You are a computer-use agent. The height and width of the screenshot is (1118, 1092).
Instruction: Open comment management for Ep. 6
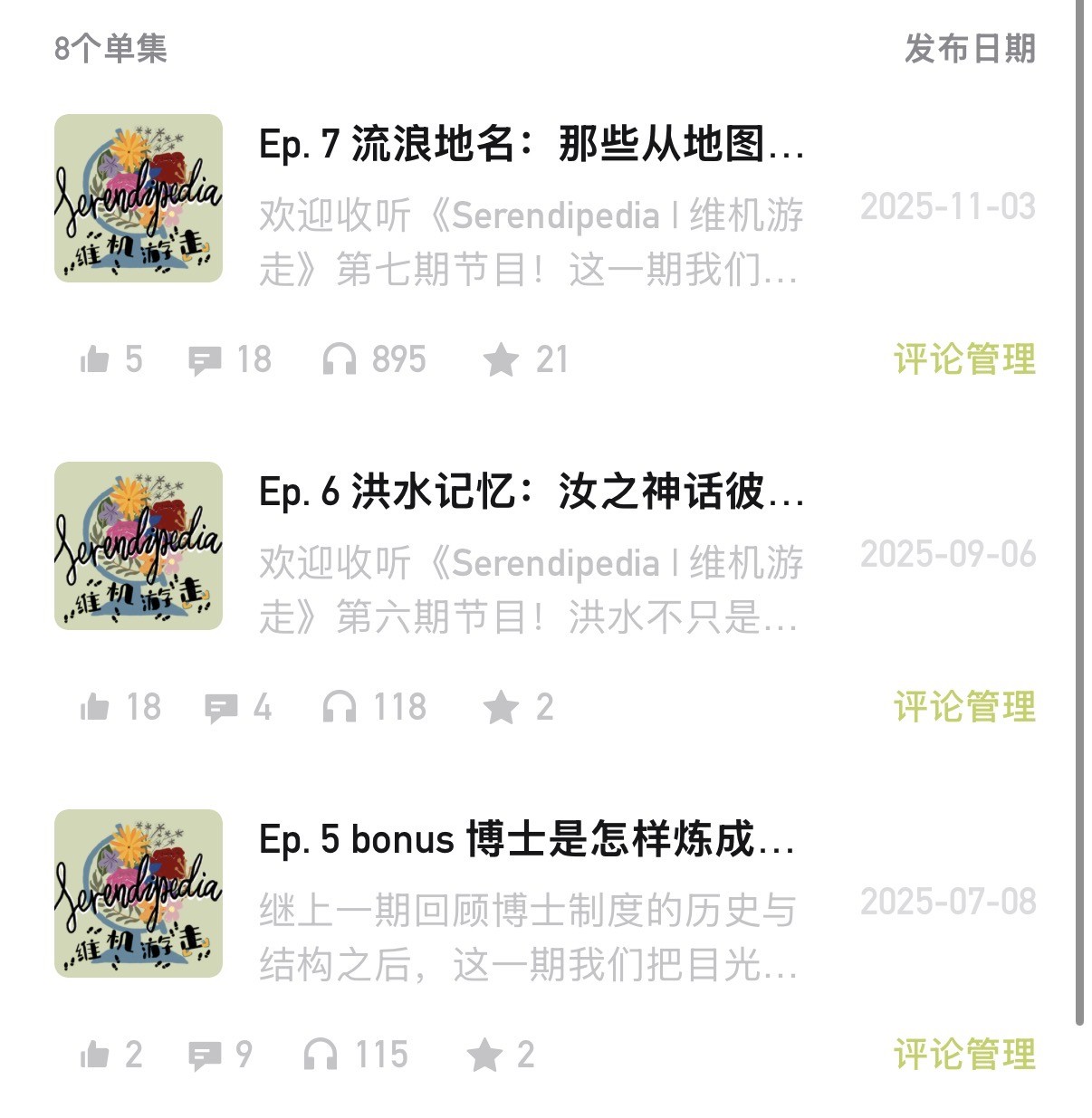tap(964, 707)
